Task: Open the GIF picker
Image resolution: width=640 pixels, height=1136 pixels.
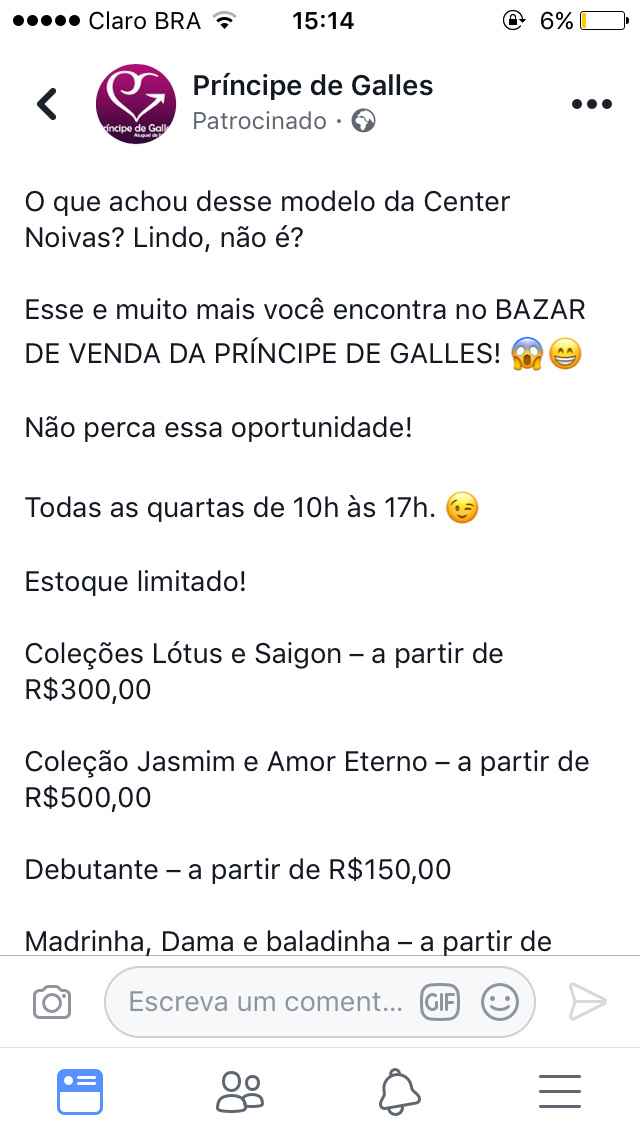Action: point(440,1003)
